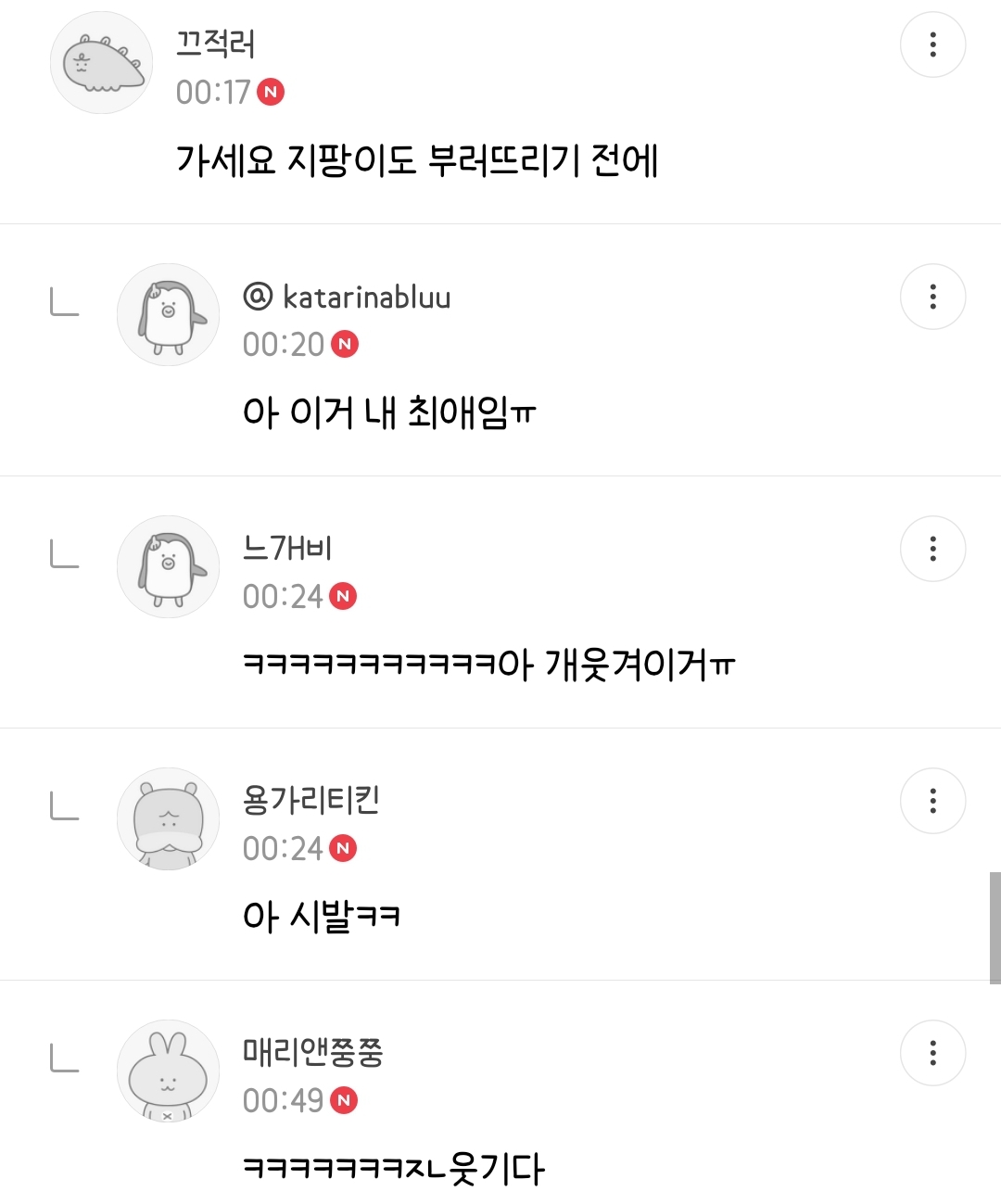
Task: Open 매리앤쭝쭝's rabbit profile avatar
Action: (x=168, y=1071)
